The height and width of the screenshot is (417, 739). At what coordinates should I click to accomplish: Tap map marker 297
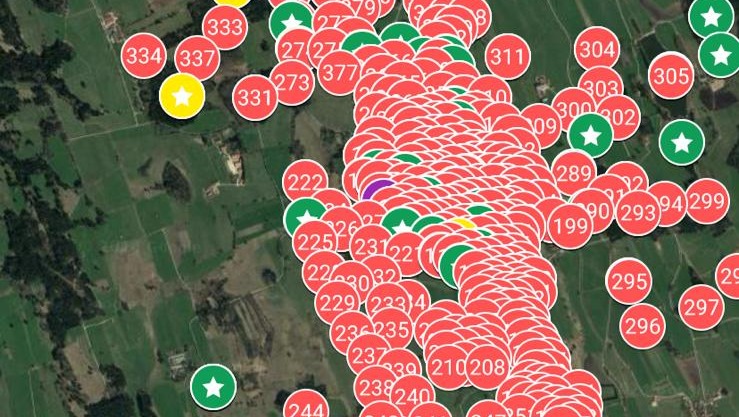click(702, 306)
